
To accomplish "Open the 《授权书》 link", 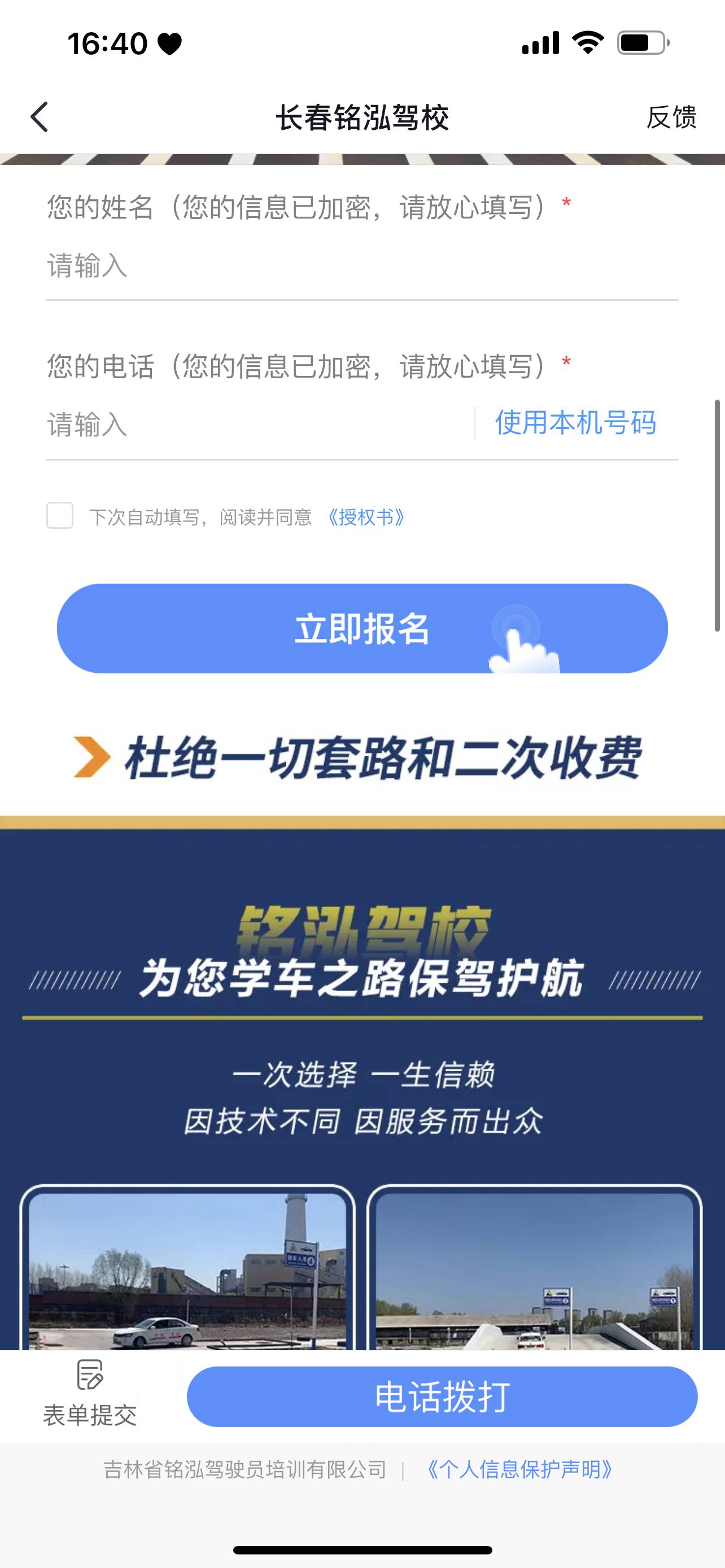I will click(x=366, y=518).
